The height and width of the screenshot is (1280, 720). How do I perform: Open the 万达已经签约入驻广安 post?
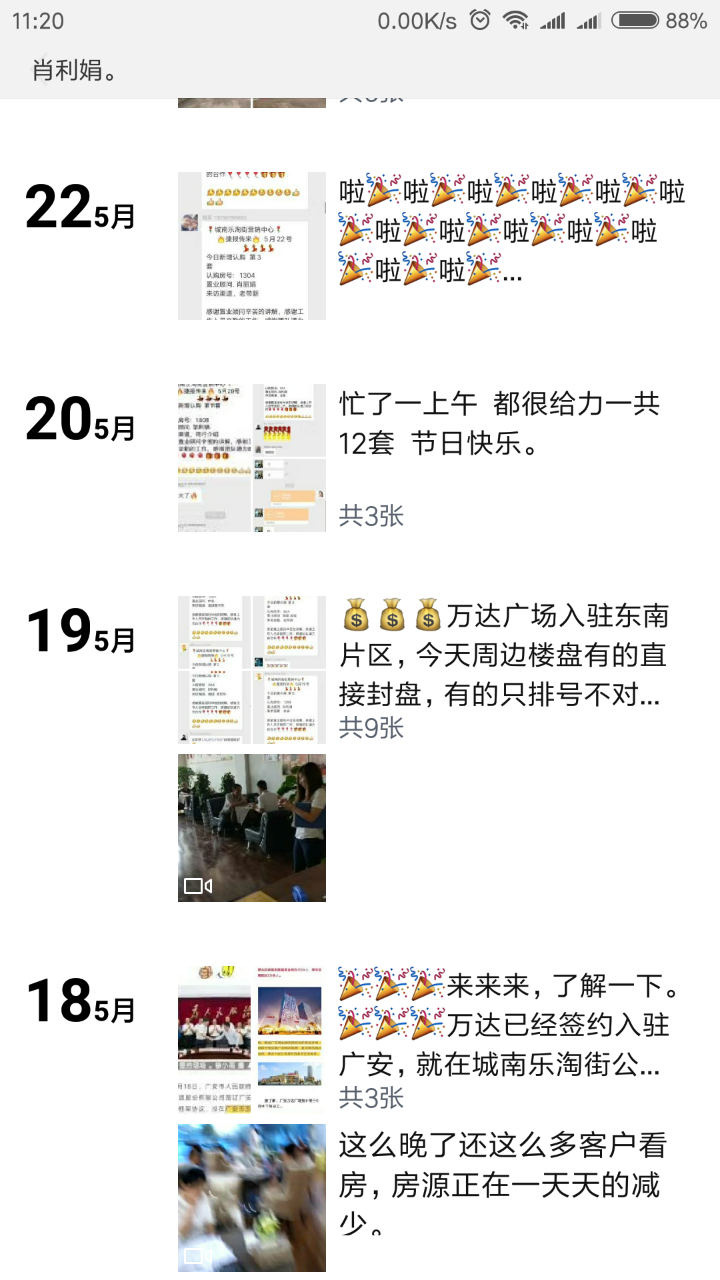[x=510, y=1025]
